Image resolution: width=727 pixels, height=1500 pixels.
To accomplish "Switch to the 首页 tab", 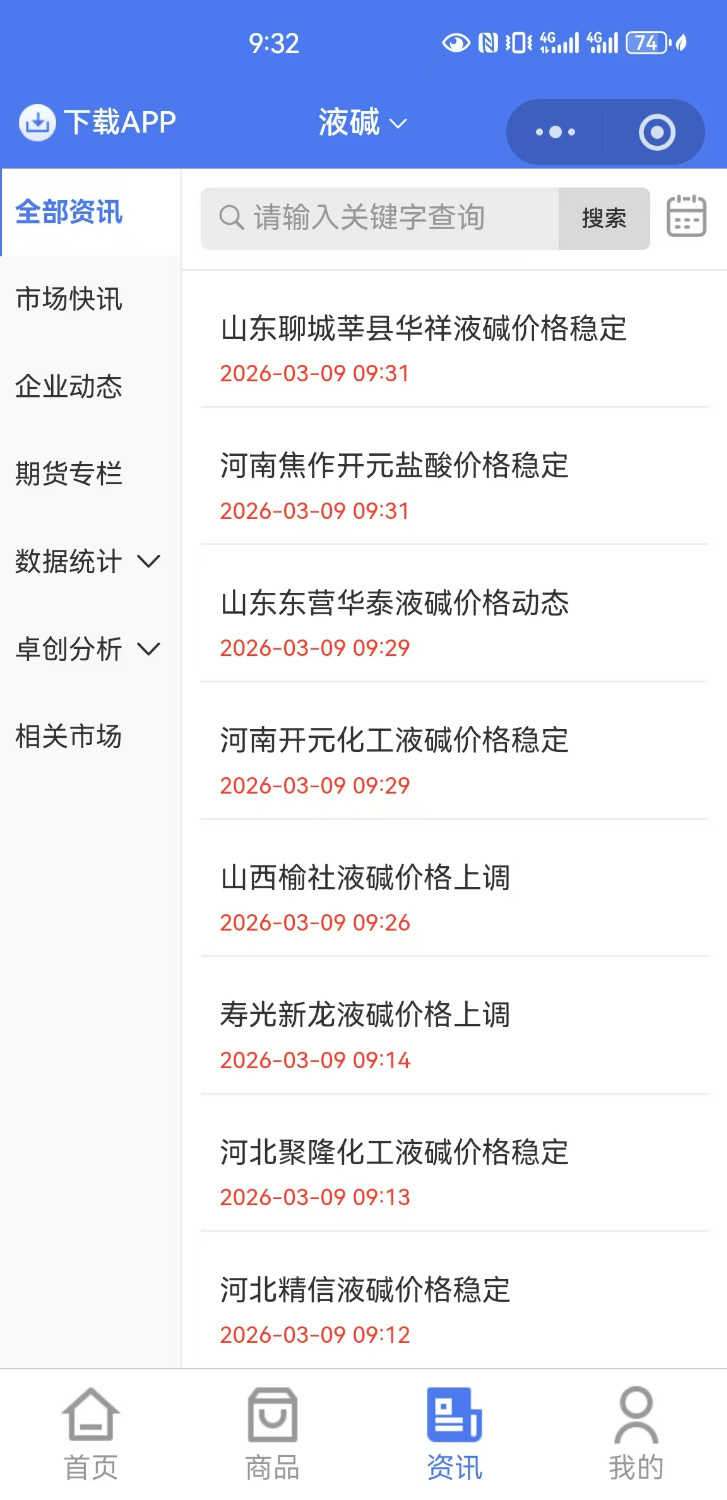I will [x=91, y=1434].
